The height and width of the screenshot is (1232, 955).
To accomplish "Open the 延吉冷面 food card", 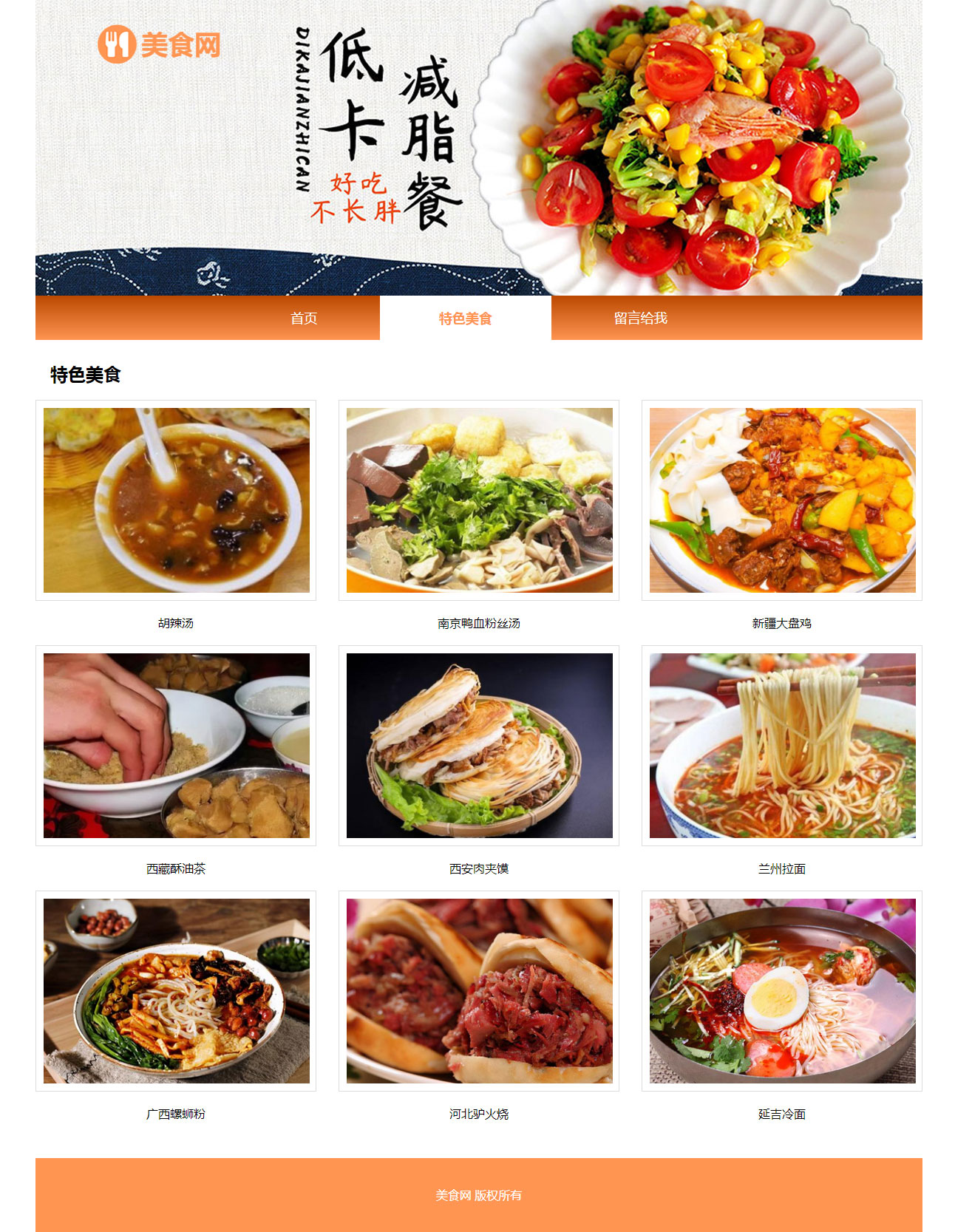I will 782,991.
